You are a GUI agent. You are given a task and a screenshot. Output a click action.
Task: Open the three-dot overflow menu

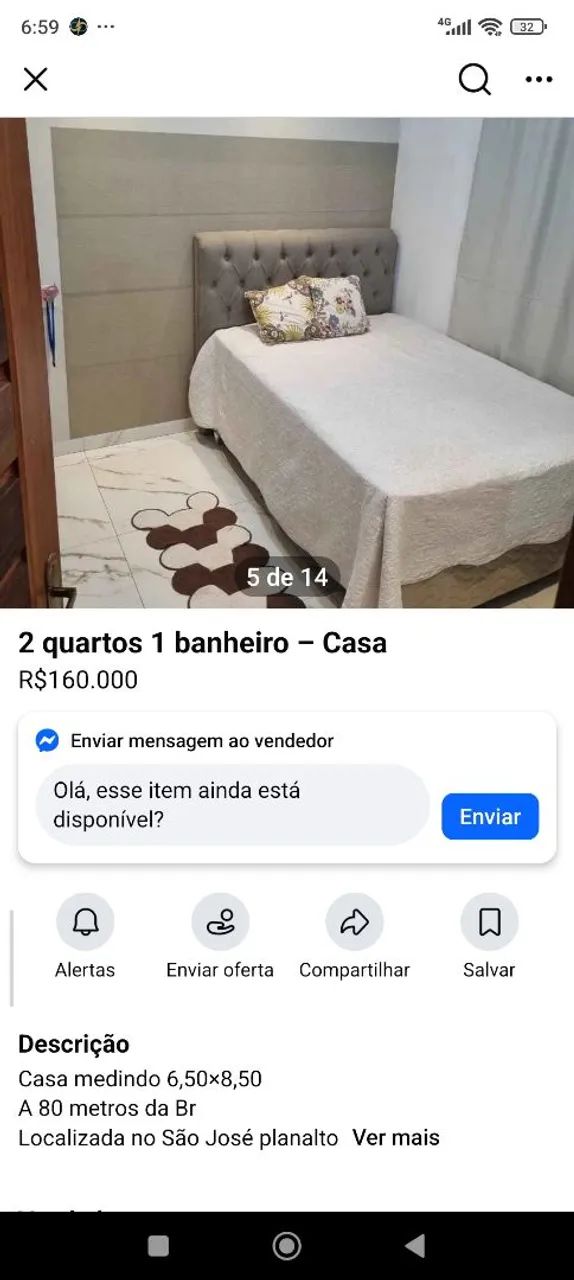[539, 80]
